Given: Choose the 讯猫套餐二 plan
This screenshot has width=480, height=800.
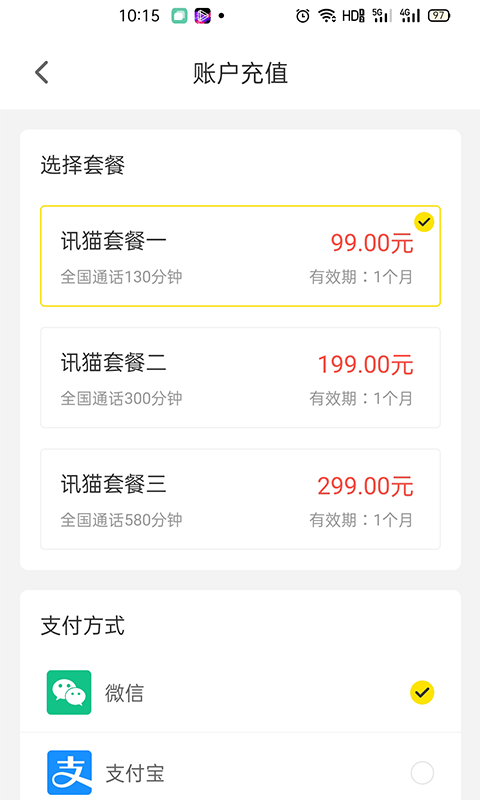Looking at the screenshot, I should [x=240, y=378].
